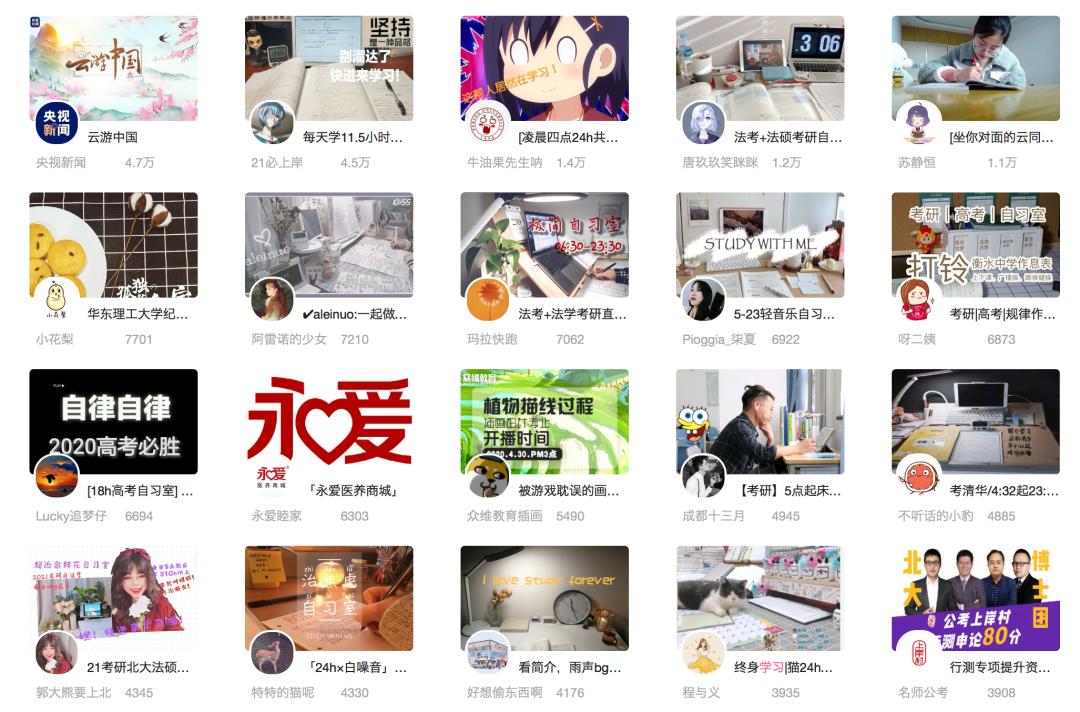Image resolution: width=1080 pixels, height=712 pixels.
Task: Watch 被游戏耽误的画 stream by 众维教育插画
Action: point(544,421)
